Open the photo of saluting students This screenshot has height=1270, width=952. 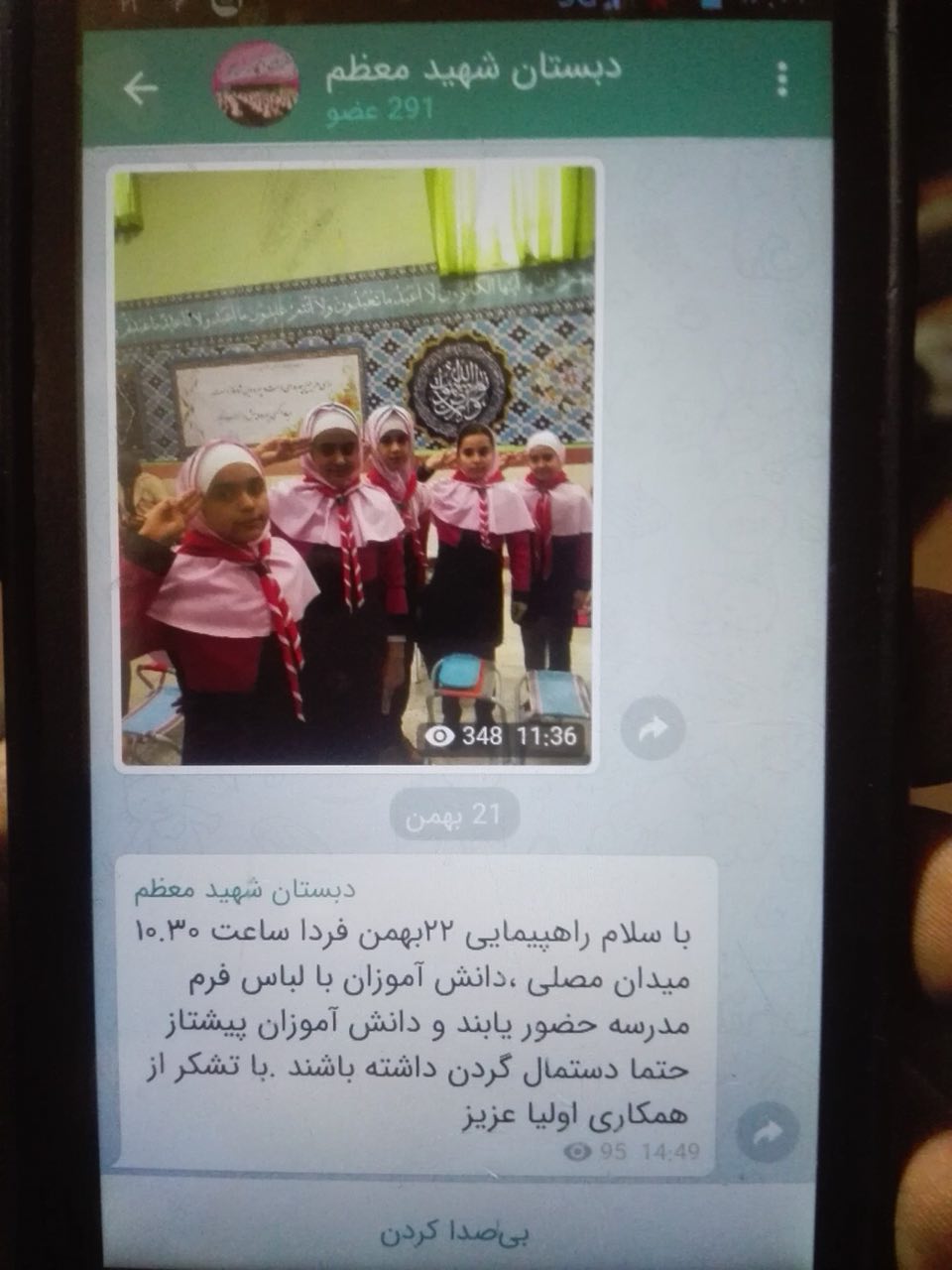pyautogui.click(x=355, y=464)
